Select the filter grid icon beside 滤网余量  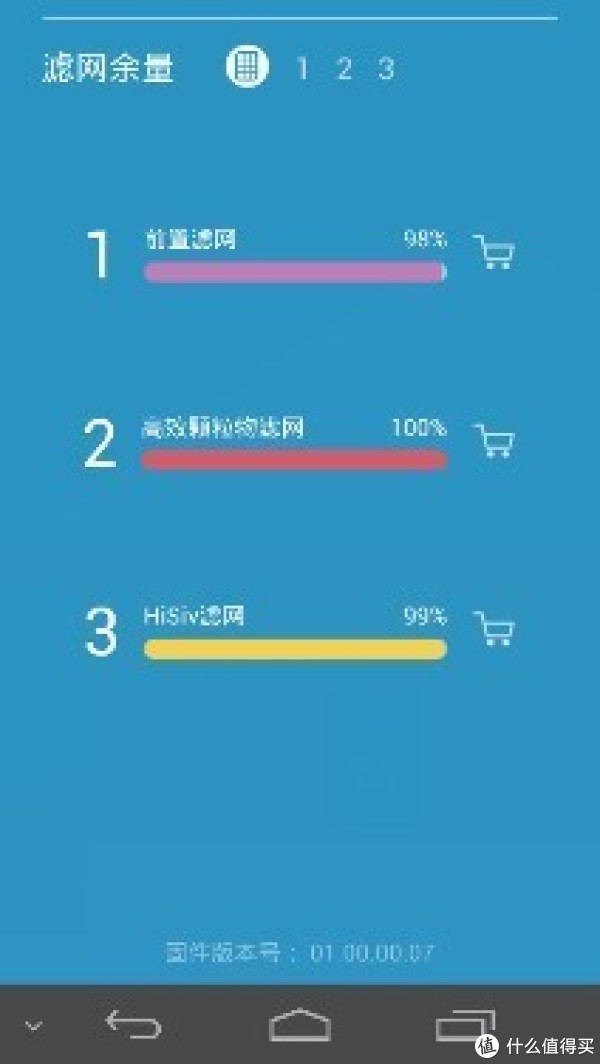[247, 66]
